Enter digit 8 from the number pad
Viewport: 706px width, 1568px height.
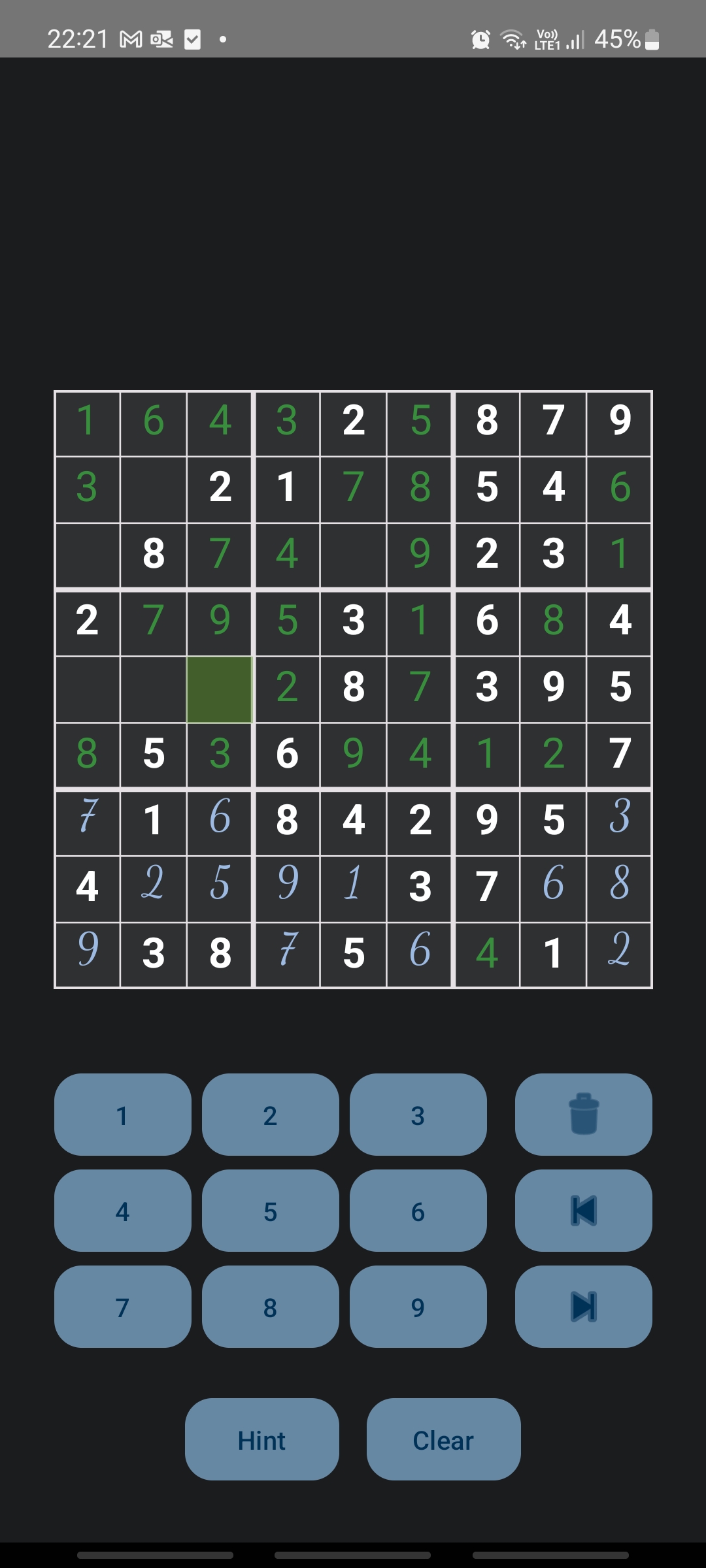click(x=271, y=1307)
